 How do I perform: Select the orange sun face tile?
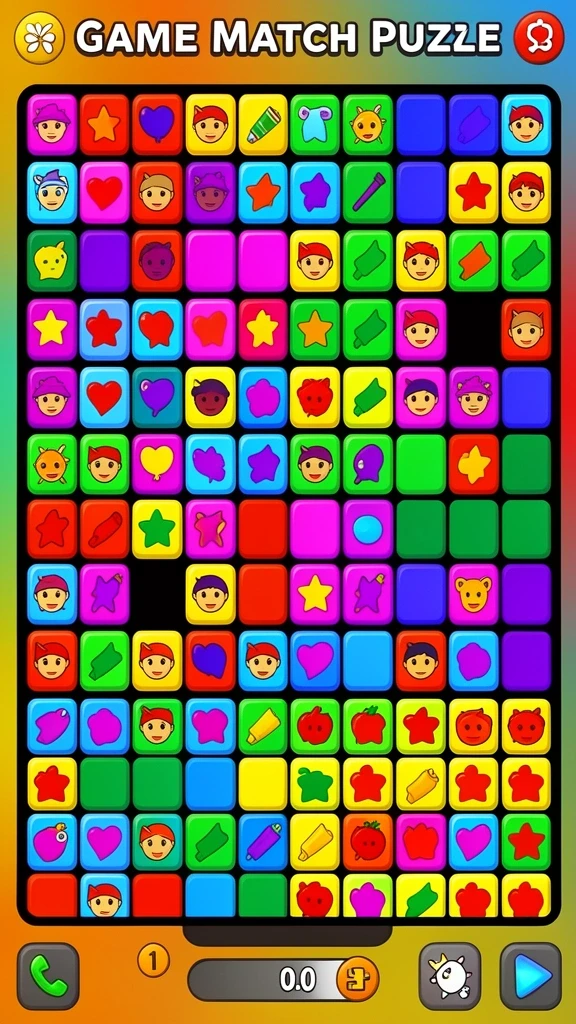pos(52,463)
